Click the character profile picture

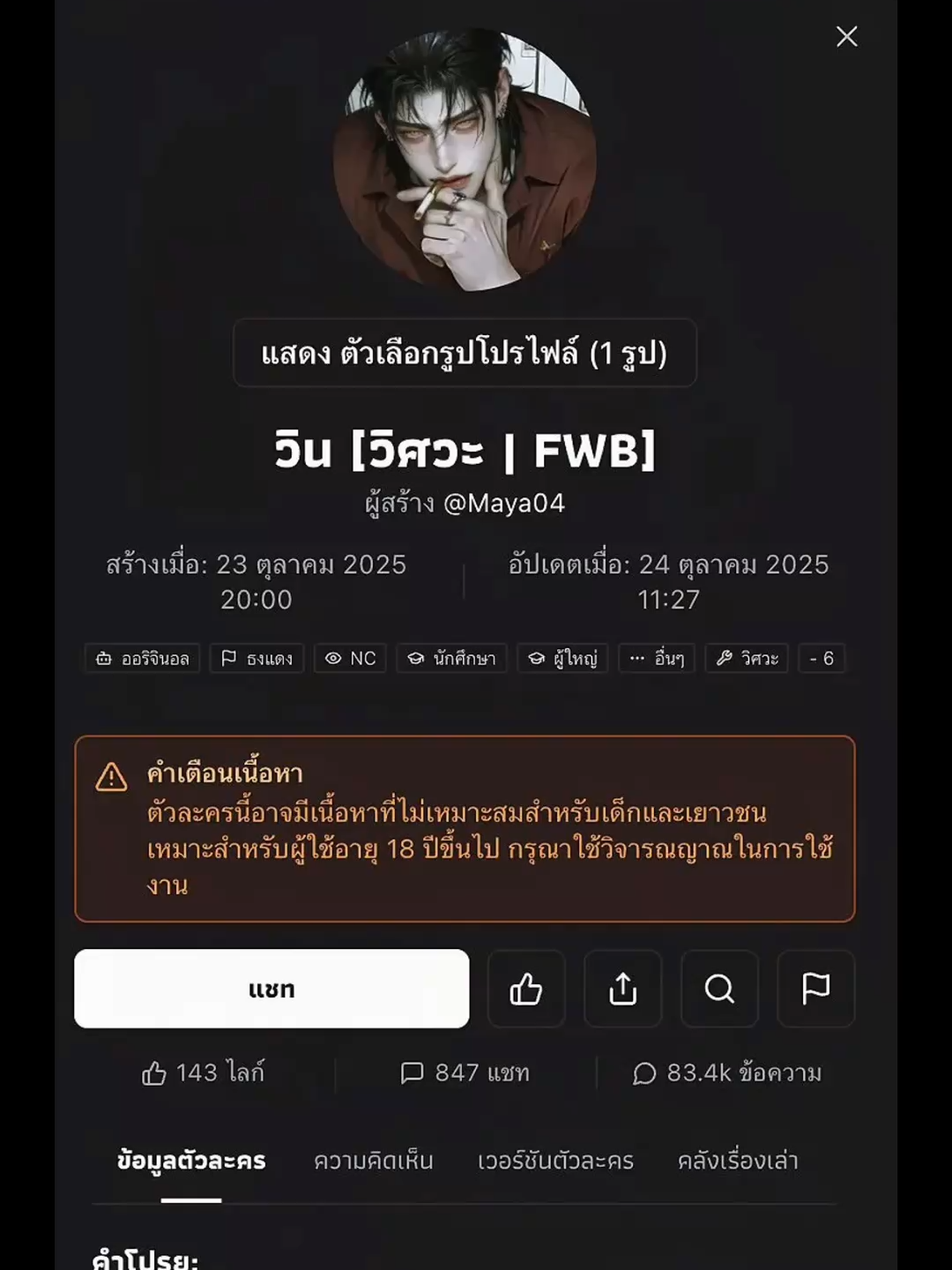coord(465,154)
